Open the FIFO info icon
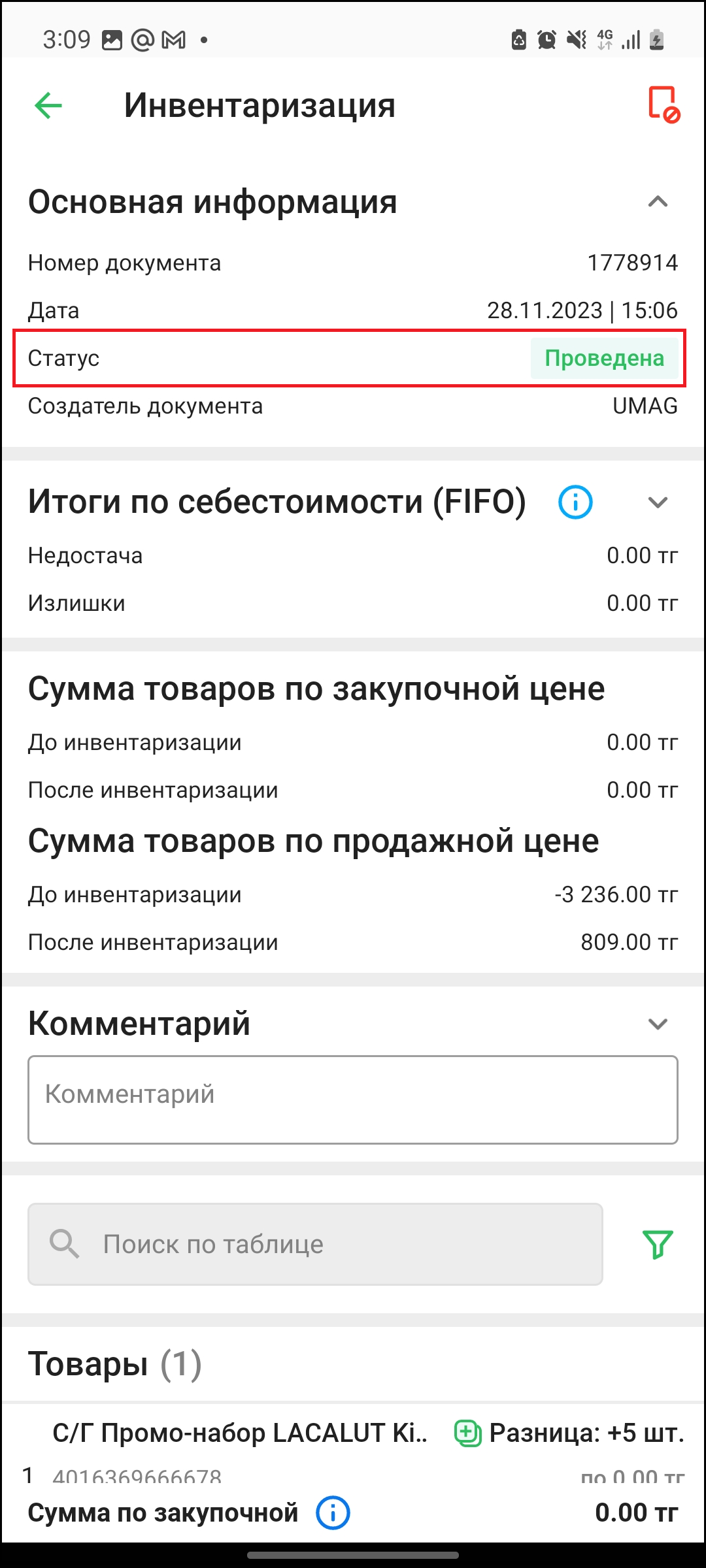 point(575,502)
